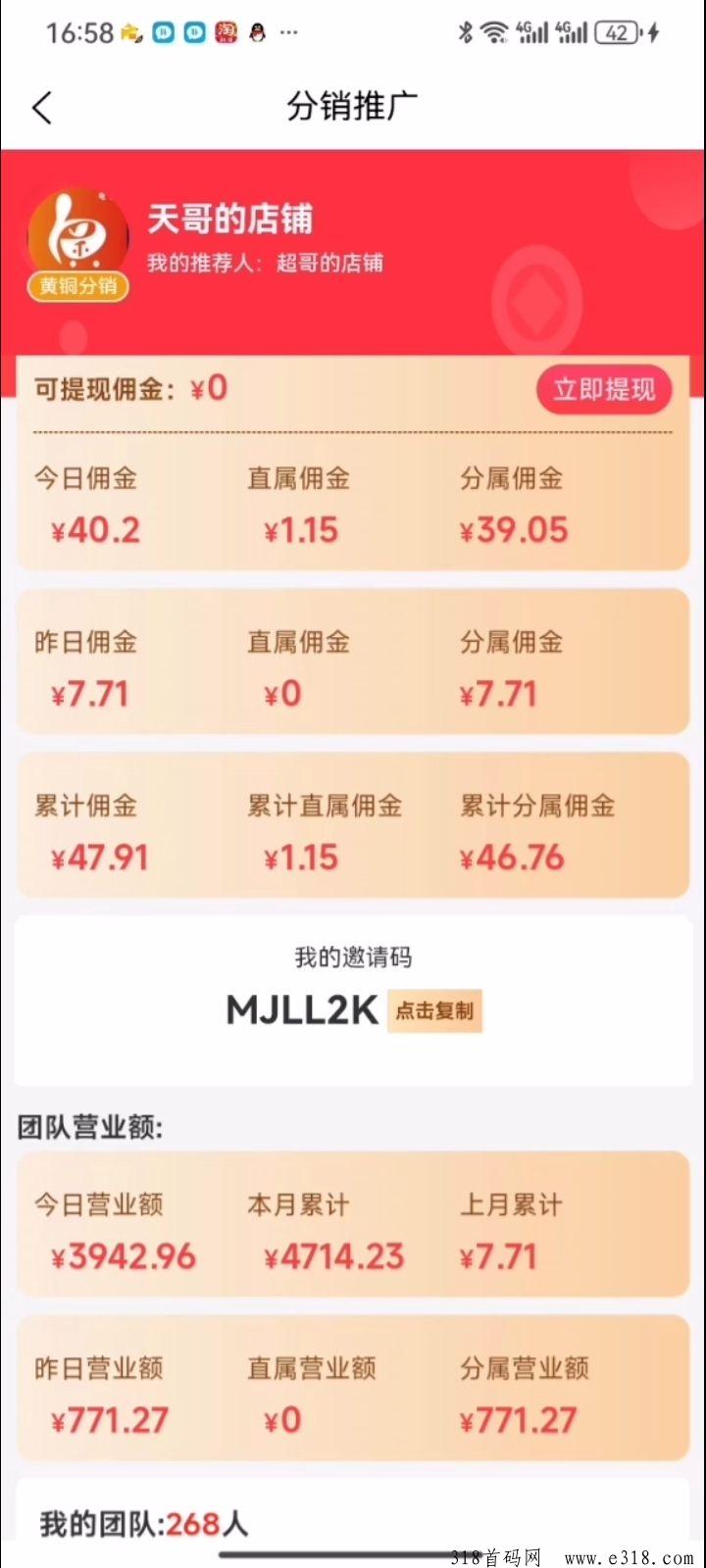Go back using the top arrow
The height and width of the screenshot is (1568, 706).
42,108
